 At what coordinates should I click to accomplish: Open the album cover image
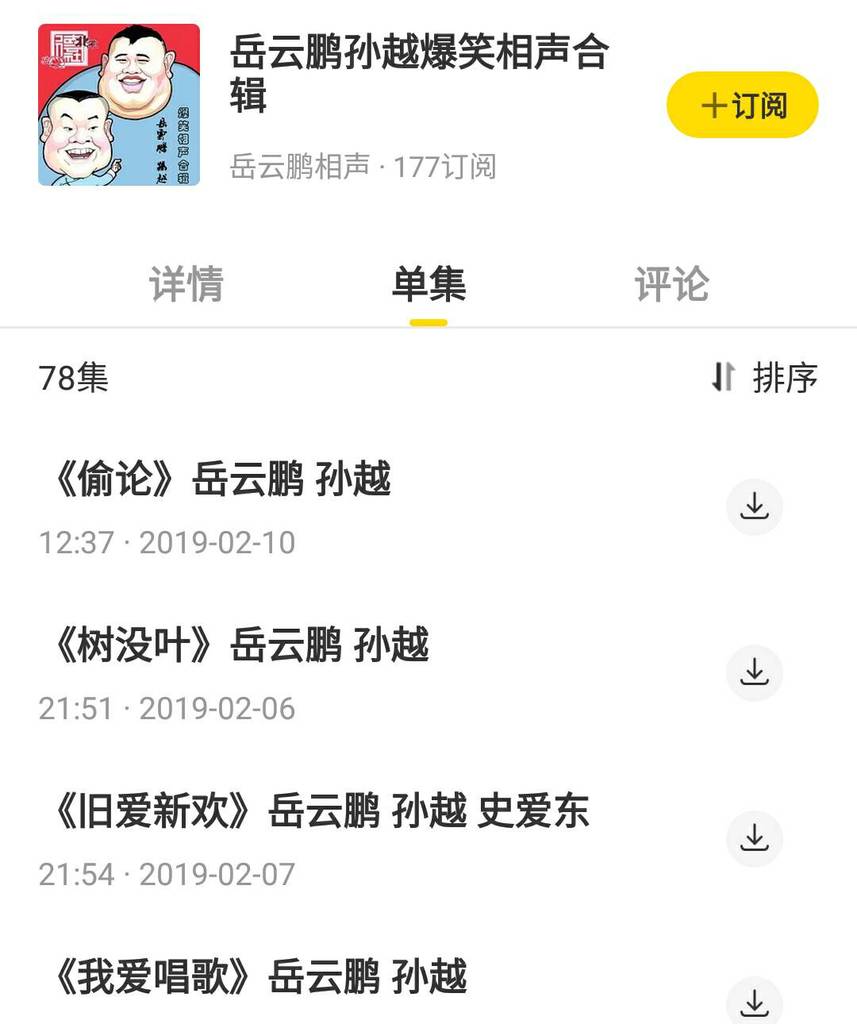pos(119,105)
